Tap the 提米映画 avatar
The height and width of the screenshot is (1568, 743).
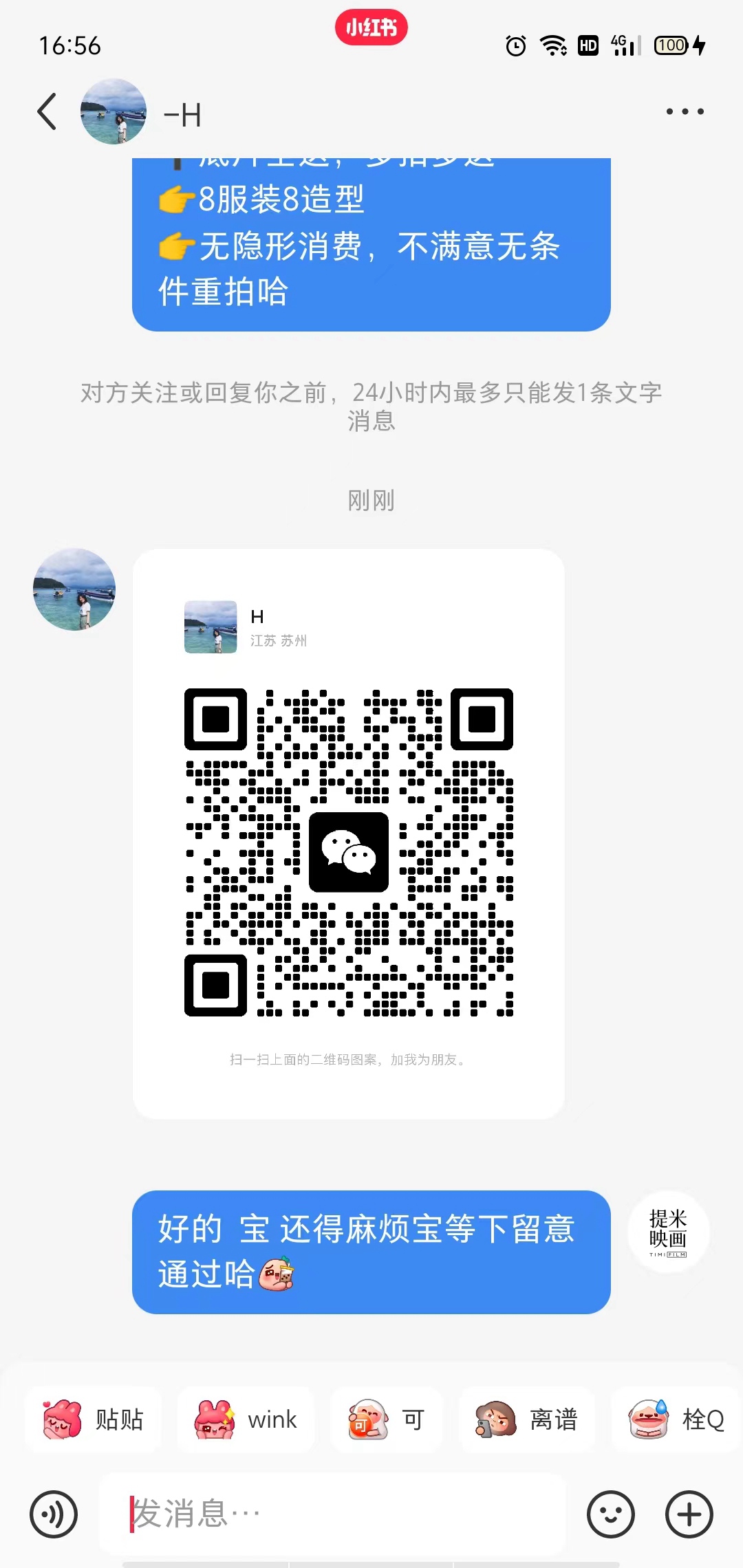pyautogui.click(x=669, y=1232)
